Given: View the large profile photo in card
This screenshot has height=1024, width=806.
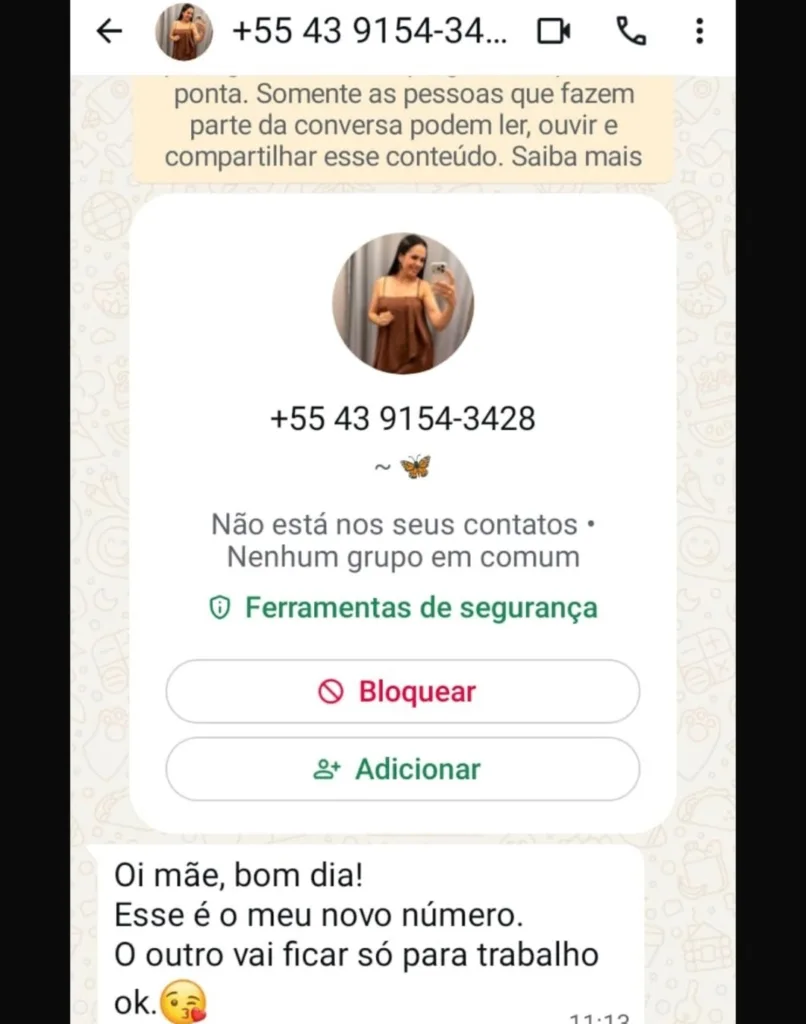Looking at the screenshot, I should 403,304.
